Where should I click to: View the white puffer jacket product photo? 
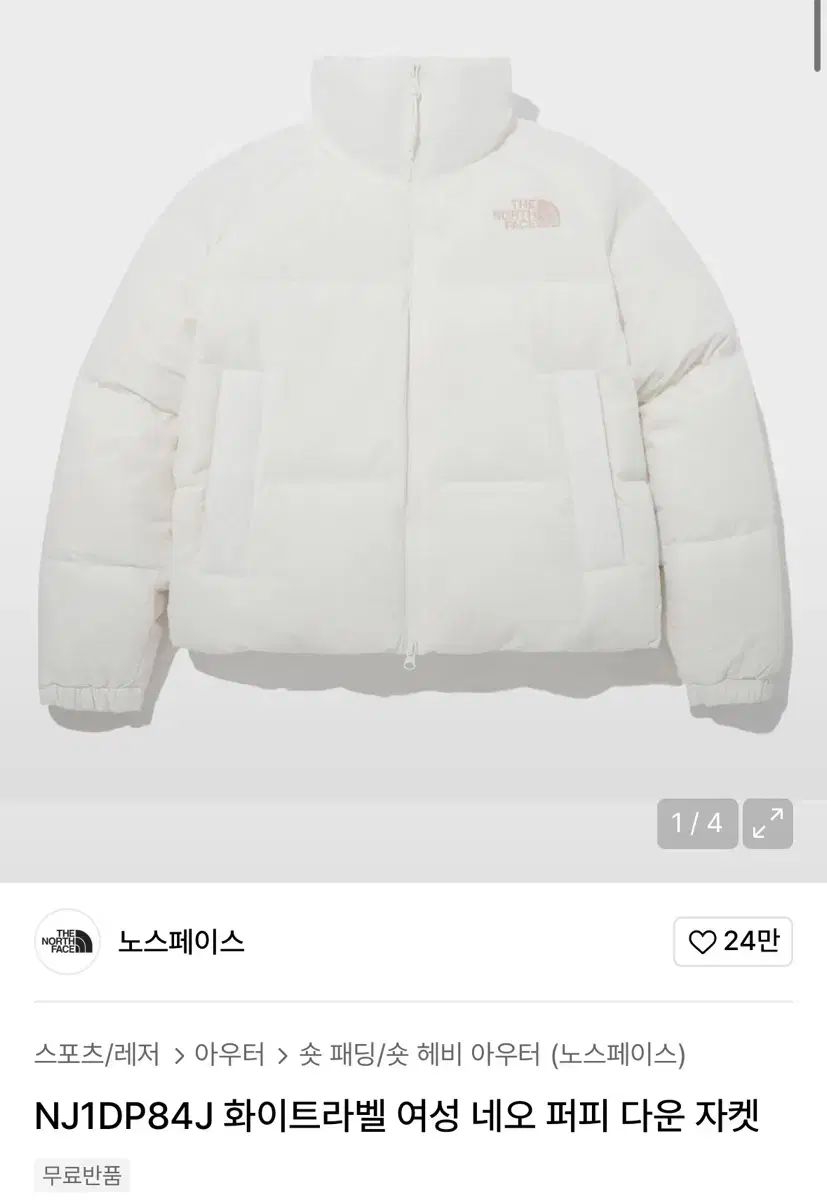click(413, 400)
